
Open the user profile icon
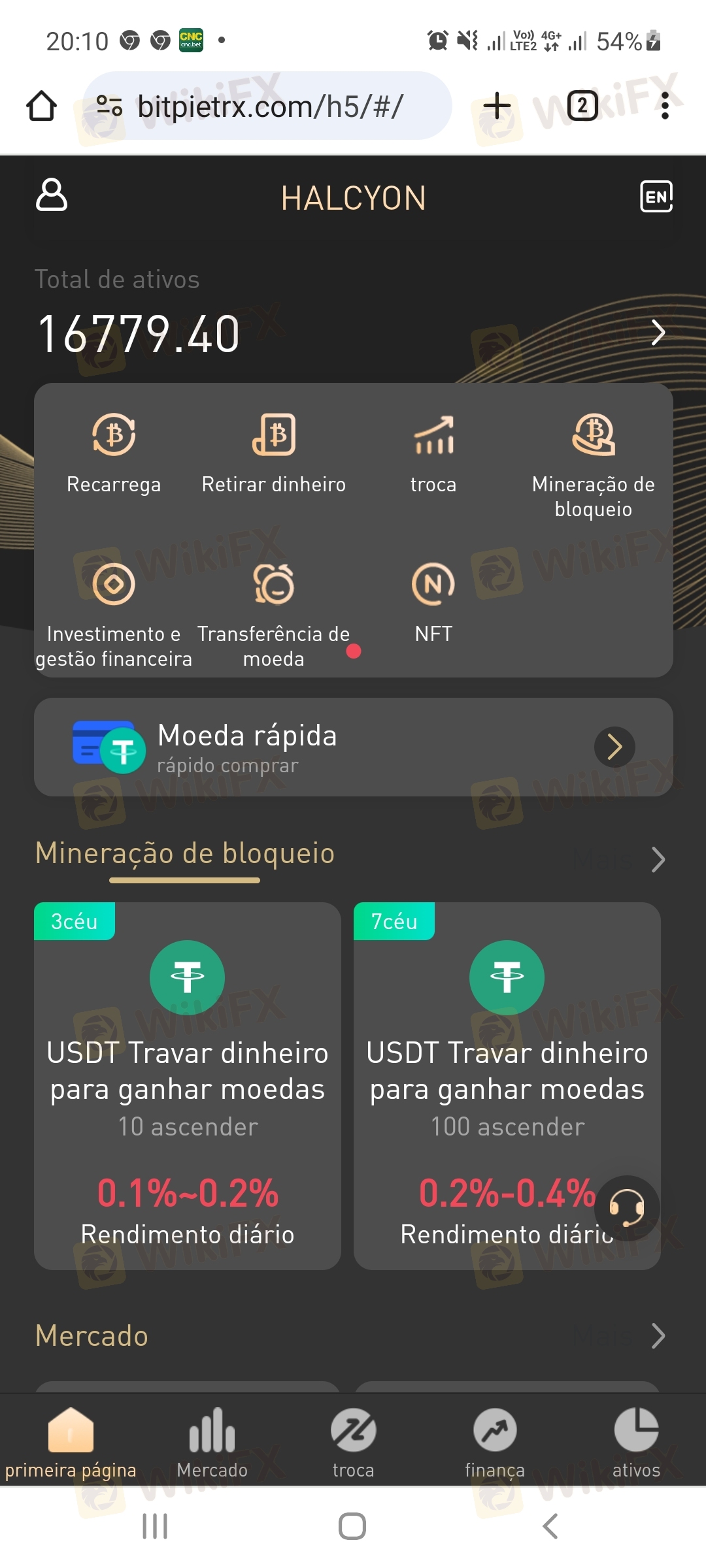(x=52, y=195)
